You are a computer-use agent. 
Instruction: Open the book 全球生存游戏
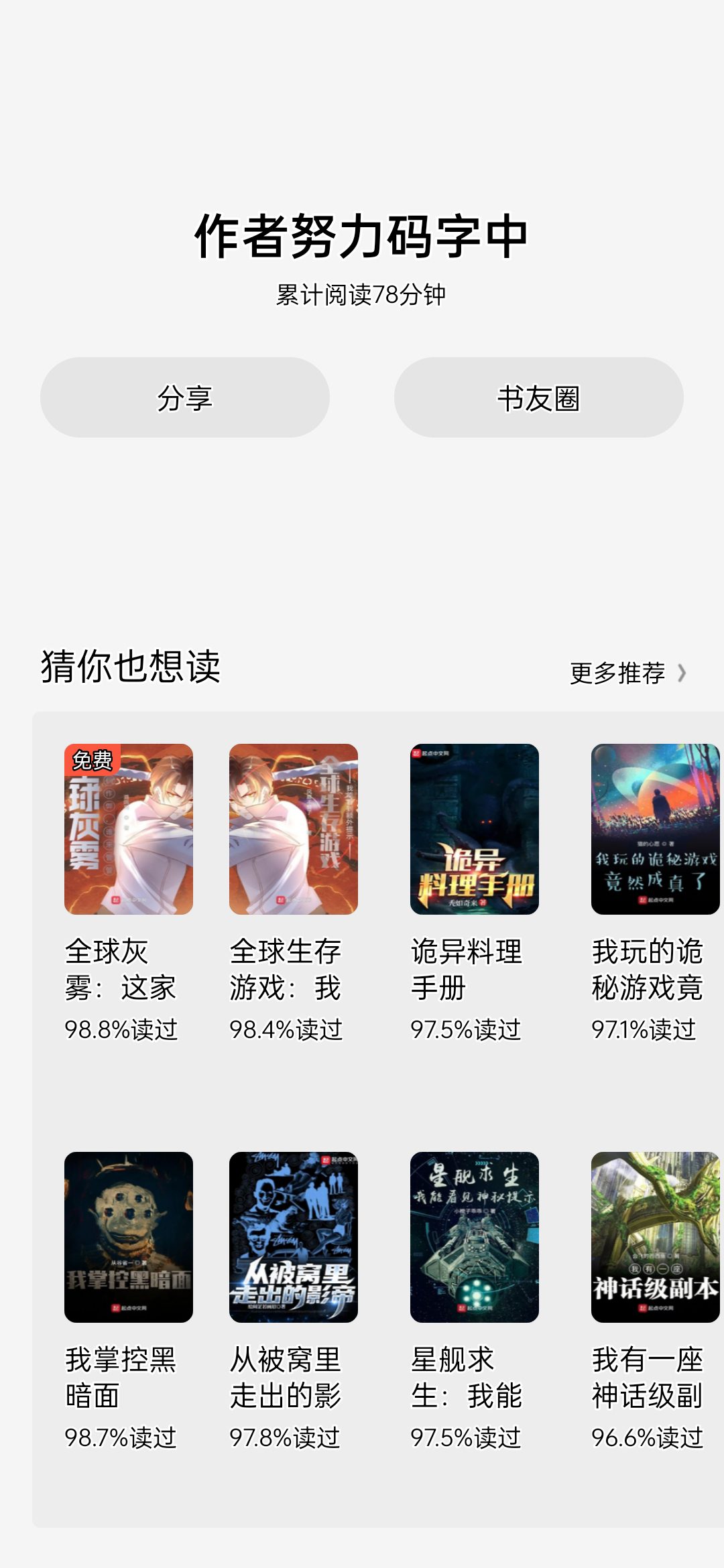294,829
